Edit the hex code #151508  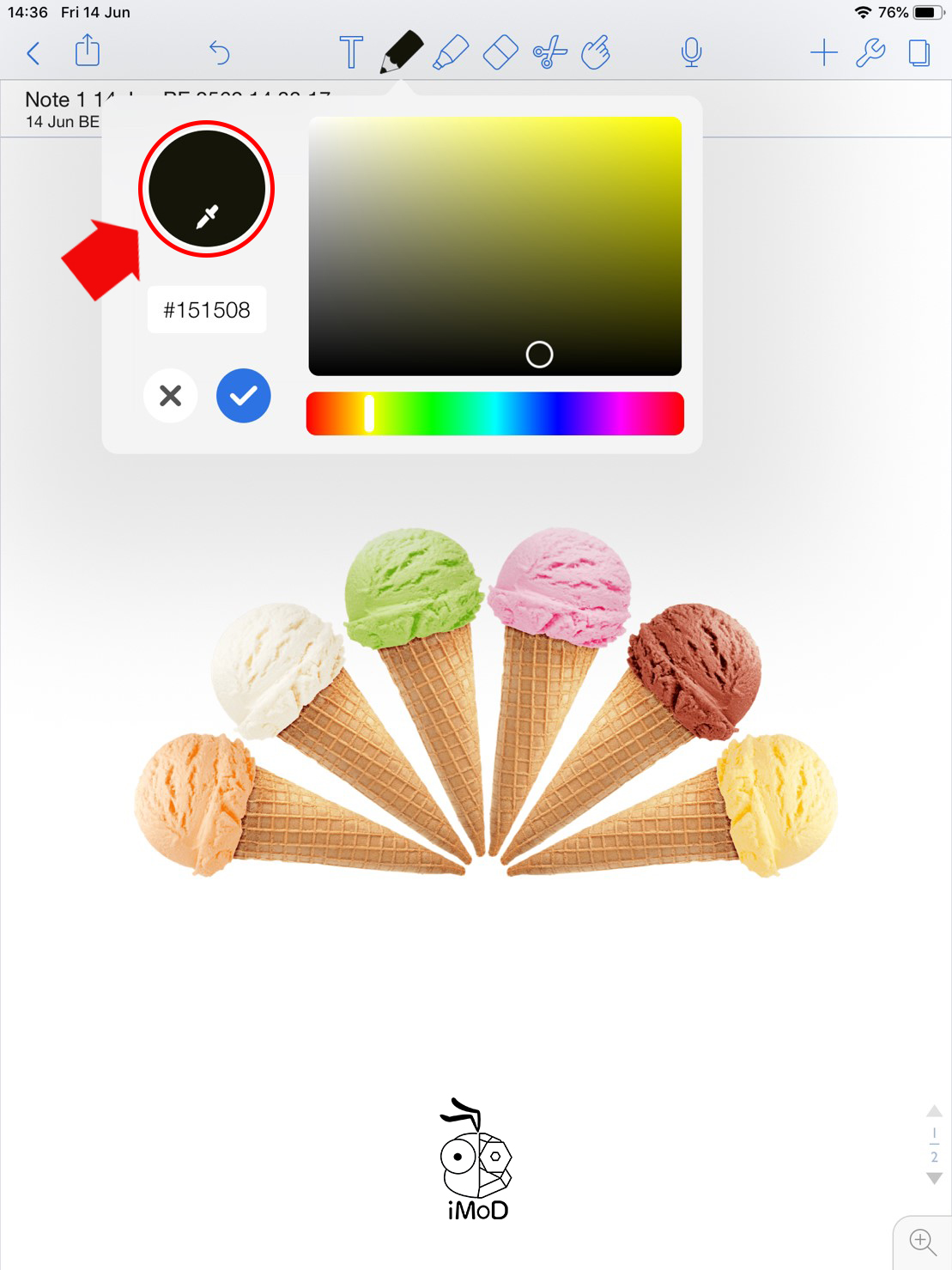pos(207,310)
